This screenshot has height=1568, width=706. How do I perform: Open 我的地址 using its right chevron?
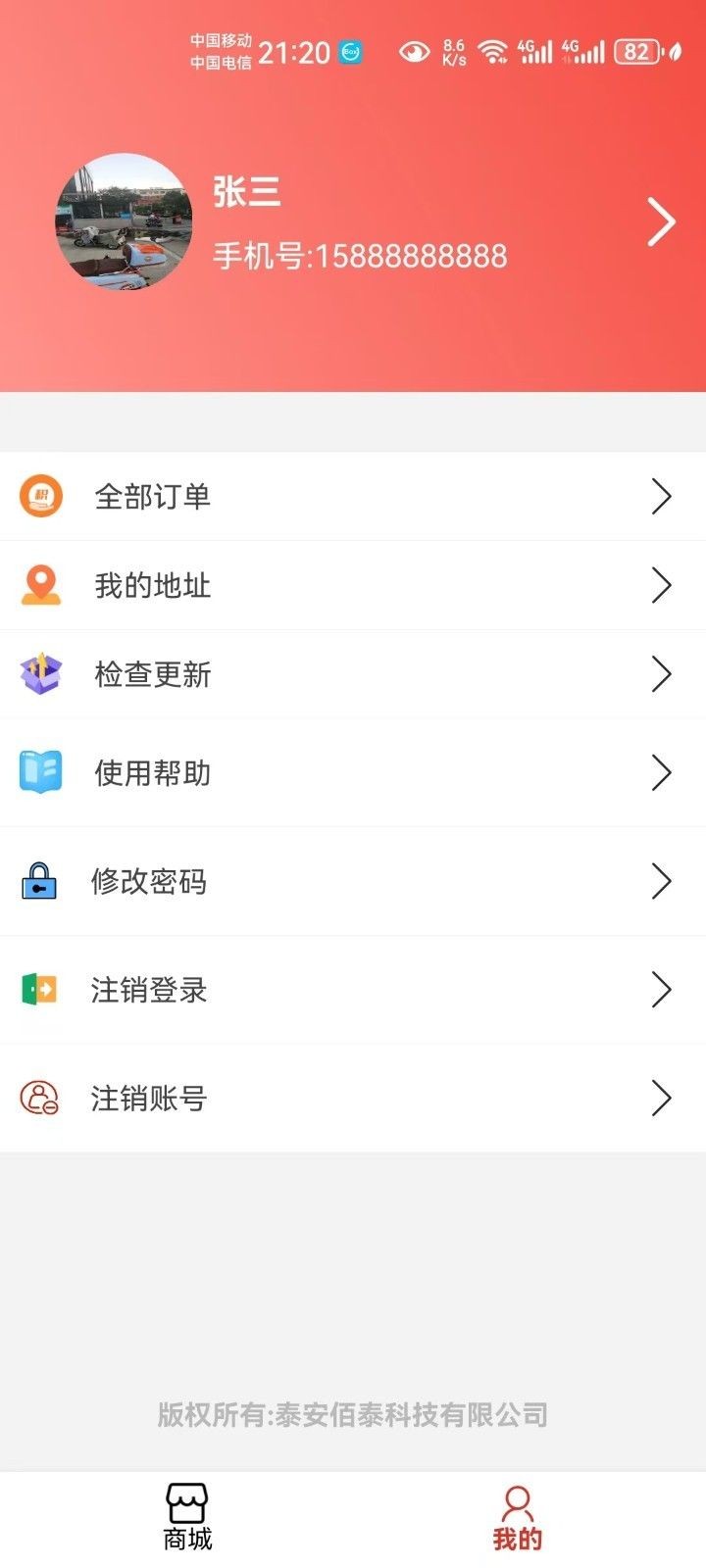661,585
